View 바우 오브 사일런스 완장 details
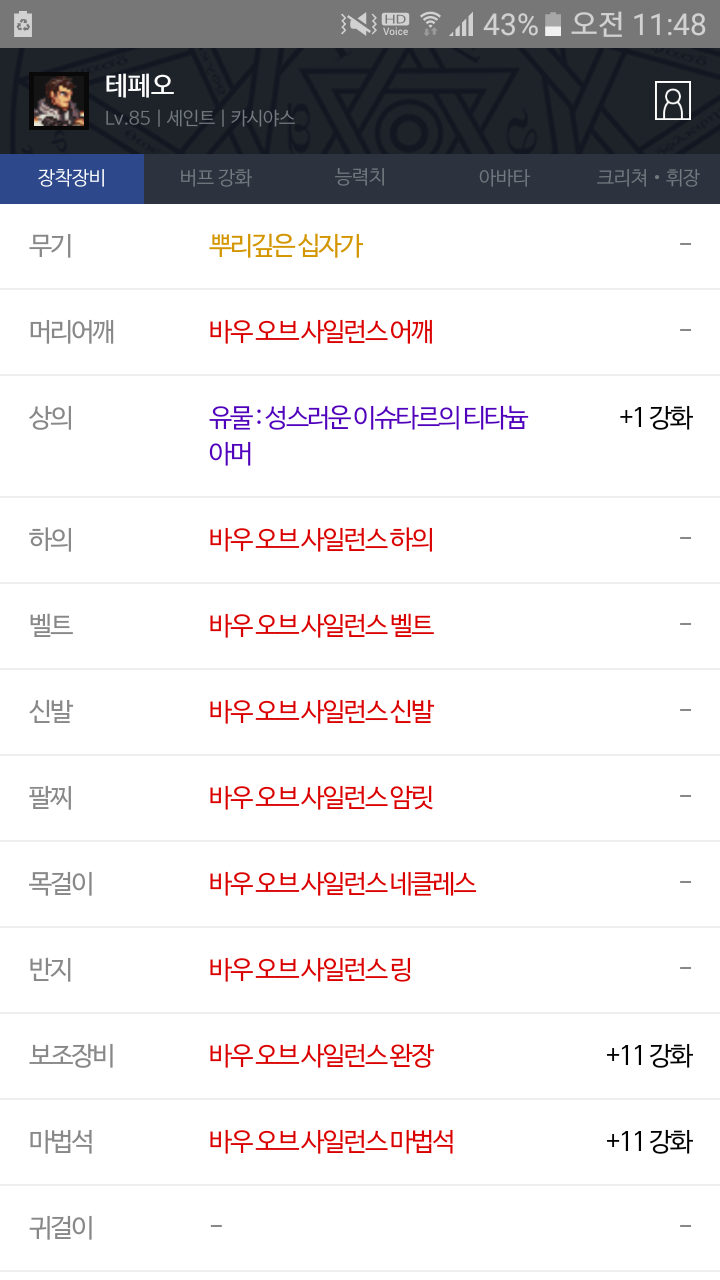Image resolution: width=720 pixels, height=1280 pixels. click(321, 1055)
